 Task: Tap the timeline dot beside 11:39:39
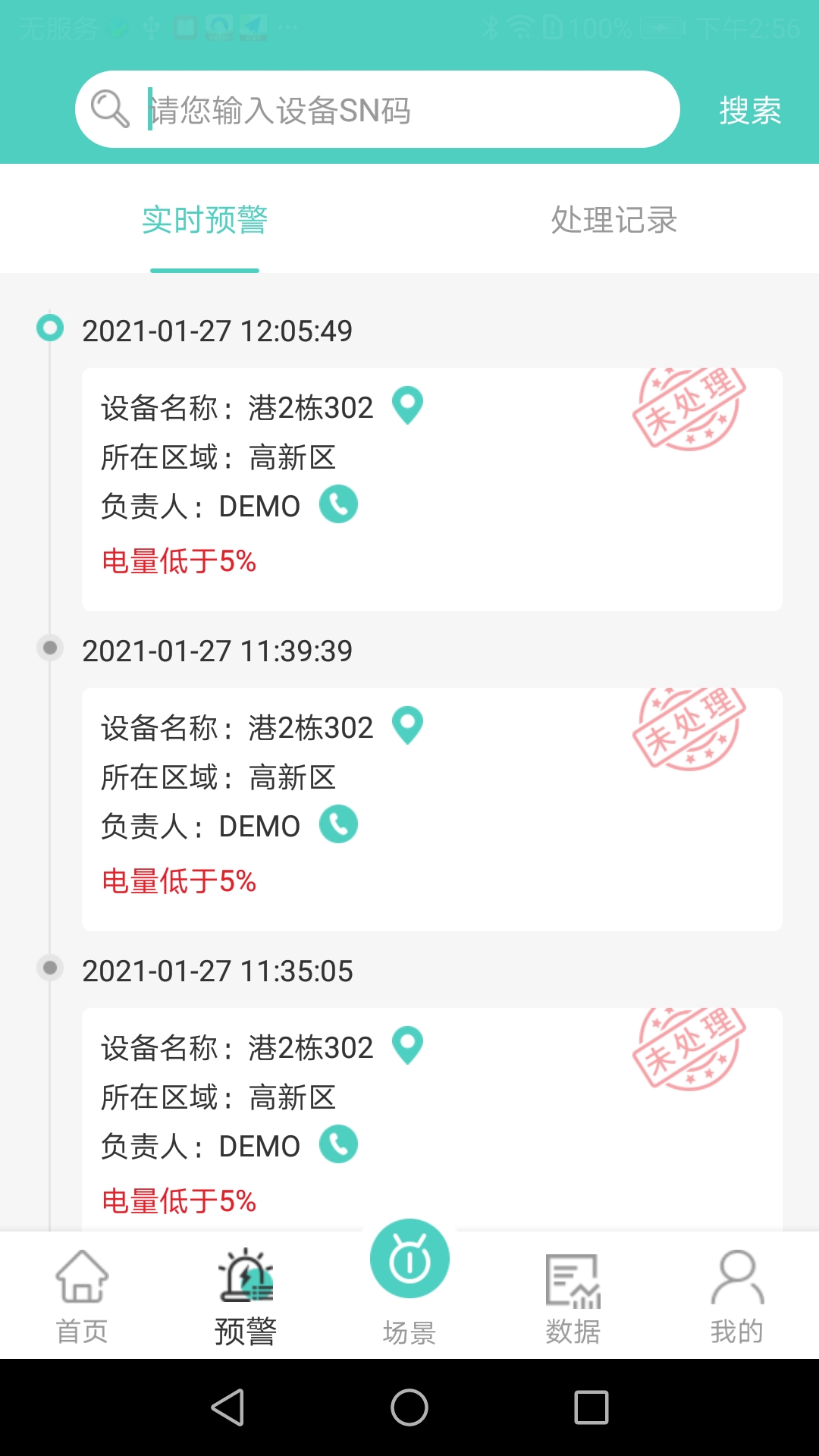50,647
